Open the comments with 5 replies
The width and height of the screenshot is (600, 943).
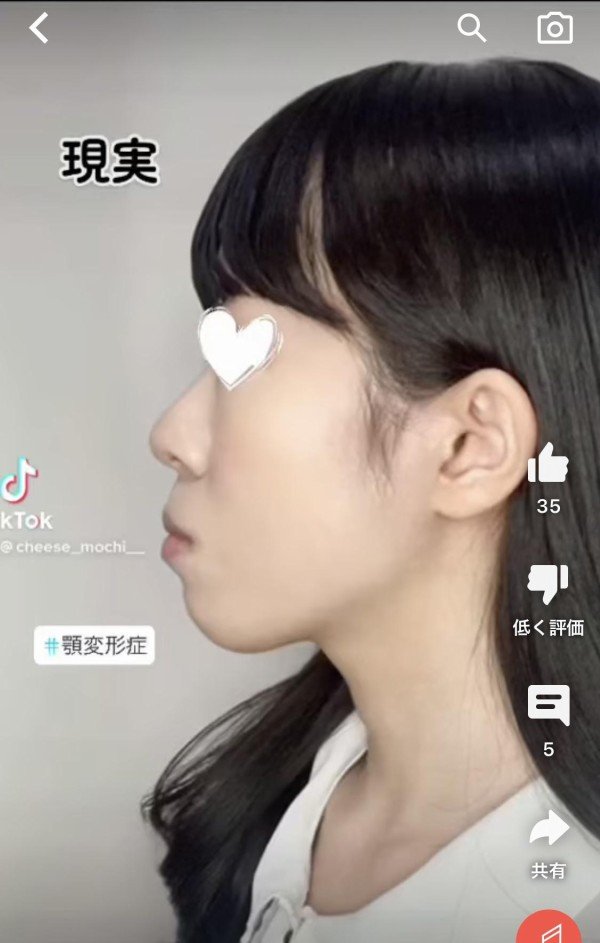click(x=548, y=706)
